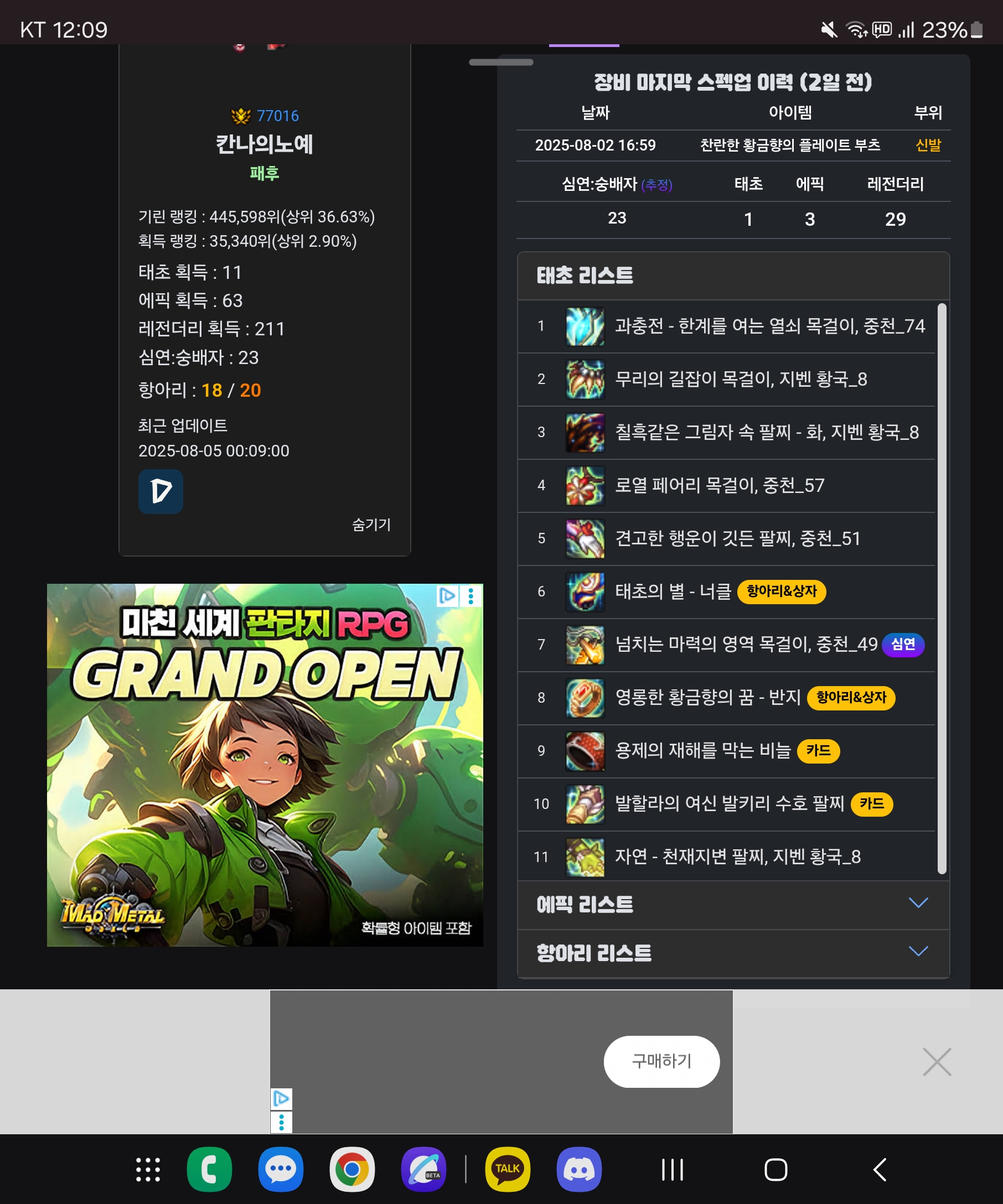Viewport: 1003px width, 1204px height.
Task: Launch KakaoTalk from the taskbar
Action: pos(508,1170)
